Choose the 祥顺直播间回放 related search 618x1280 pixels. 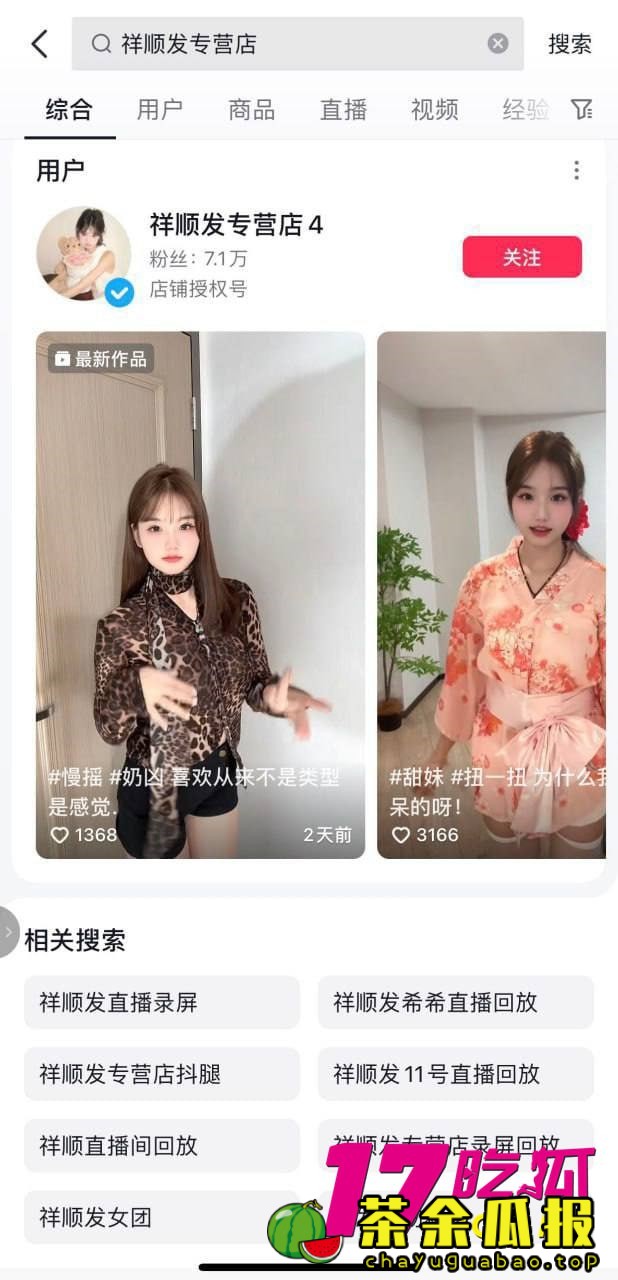point(162,1146)
